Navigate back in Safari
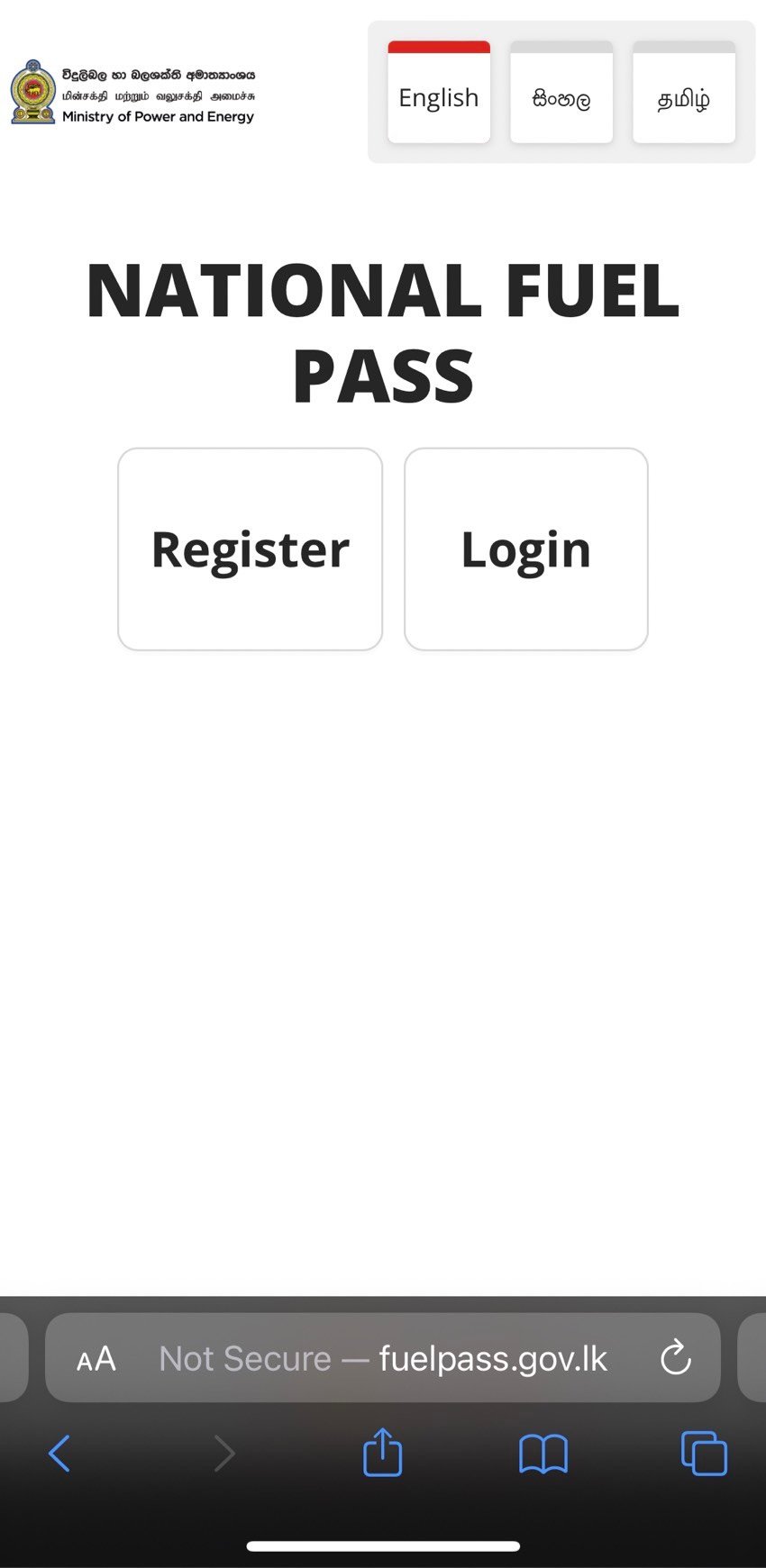This screenshot has width=766, height=1568. (59, 1453)
